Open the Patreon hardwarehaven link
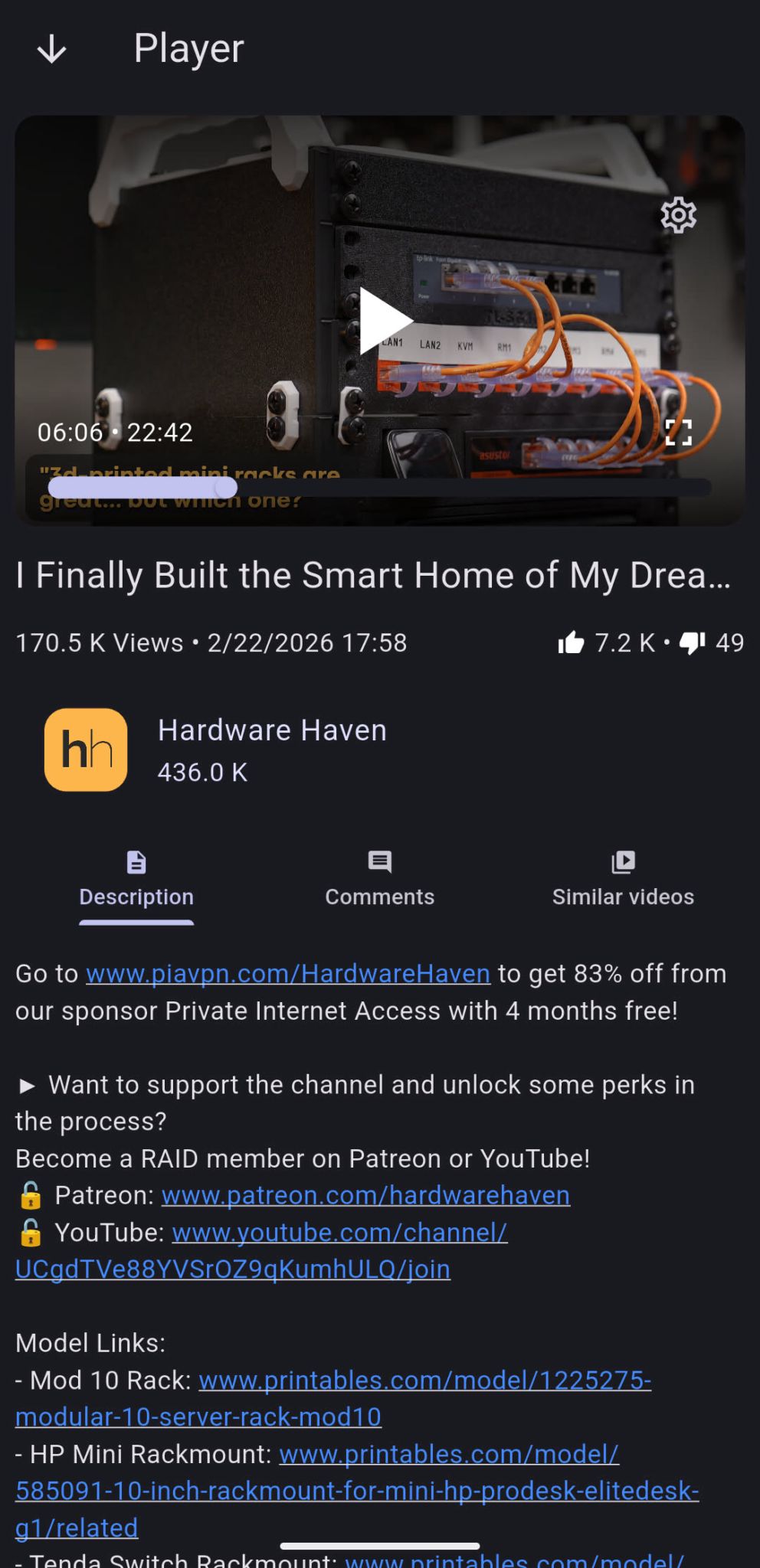Image resolution: width=760 pixels, height=1568 pixels. (x=365, y=1195)
